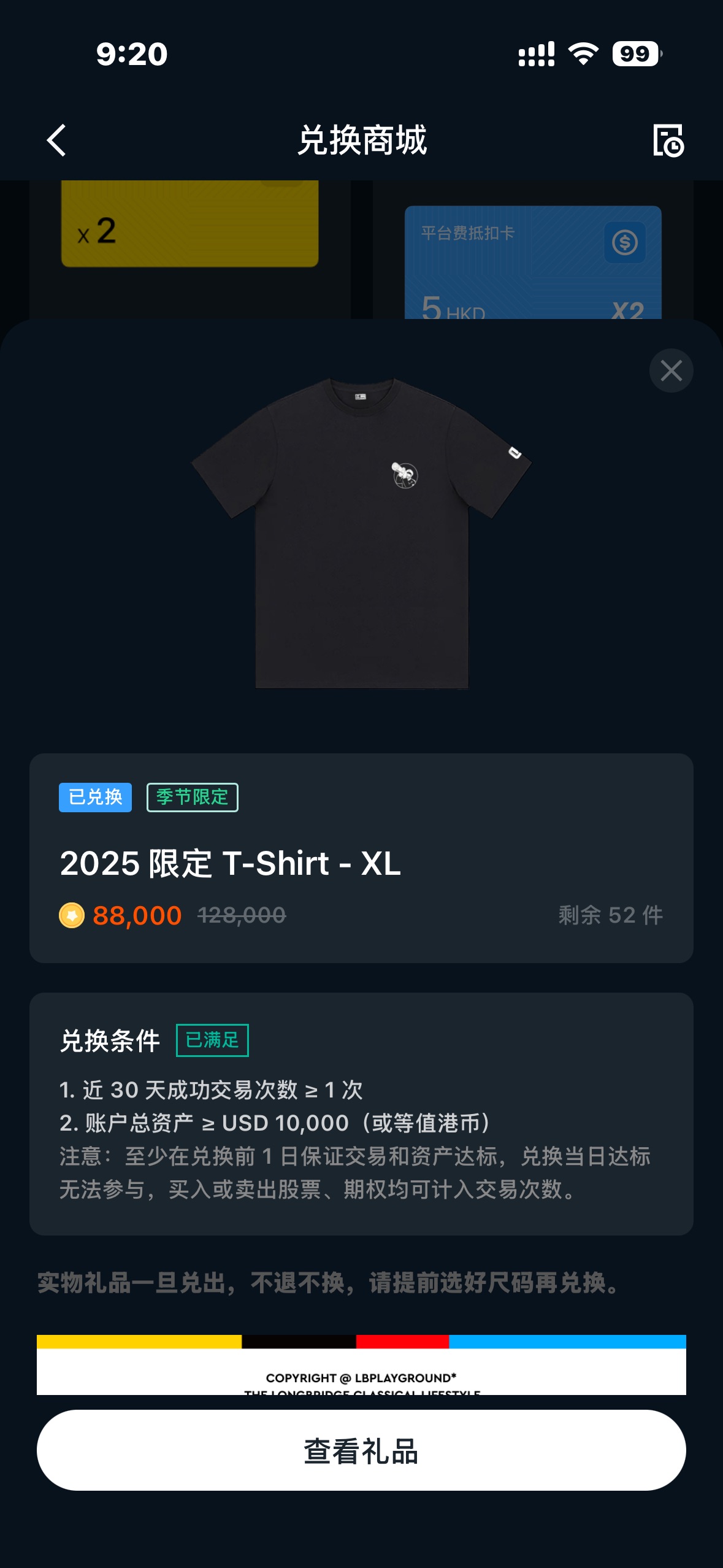Tap the 已兑换 status badge

pyautogui.click(x=94, y=797)
